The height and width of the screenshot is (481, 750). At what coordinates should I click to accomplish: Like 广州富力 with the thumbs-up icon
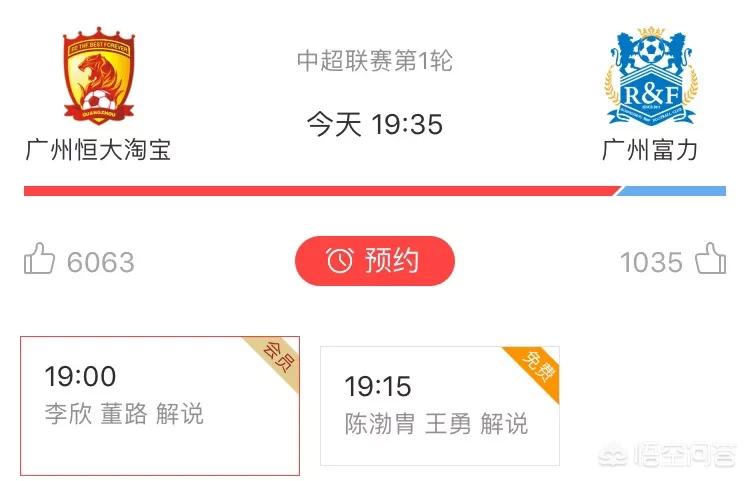coord(709,260)
